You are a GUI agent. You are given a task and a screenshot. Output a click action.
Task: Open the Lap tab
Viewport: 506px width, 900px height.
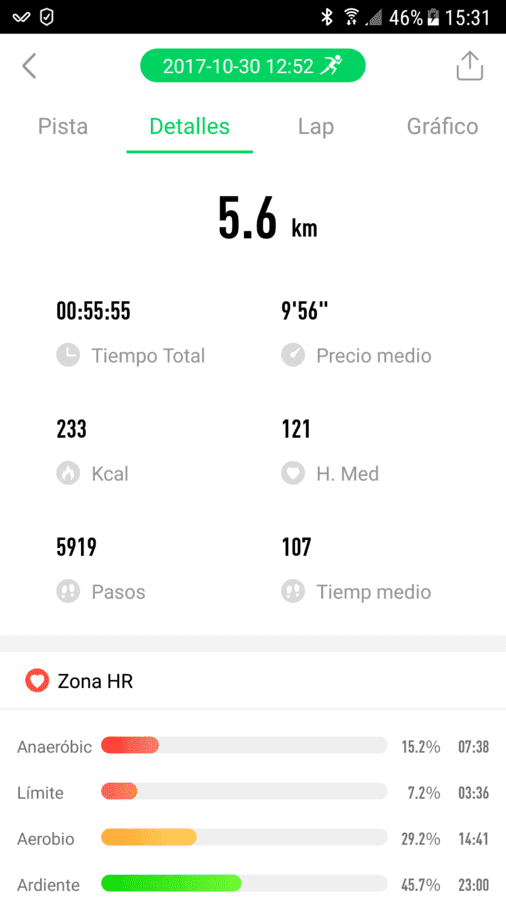coord(316,127)
